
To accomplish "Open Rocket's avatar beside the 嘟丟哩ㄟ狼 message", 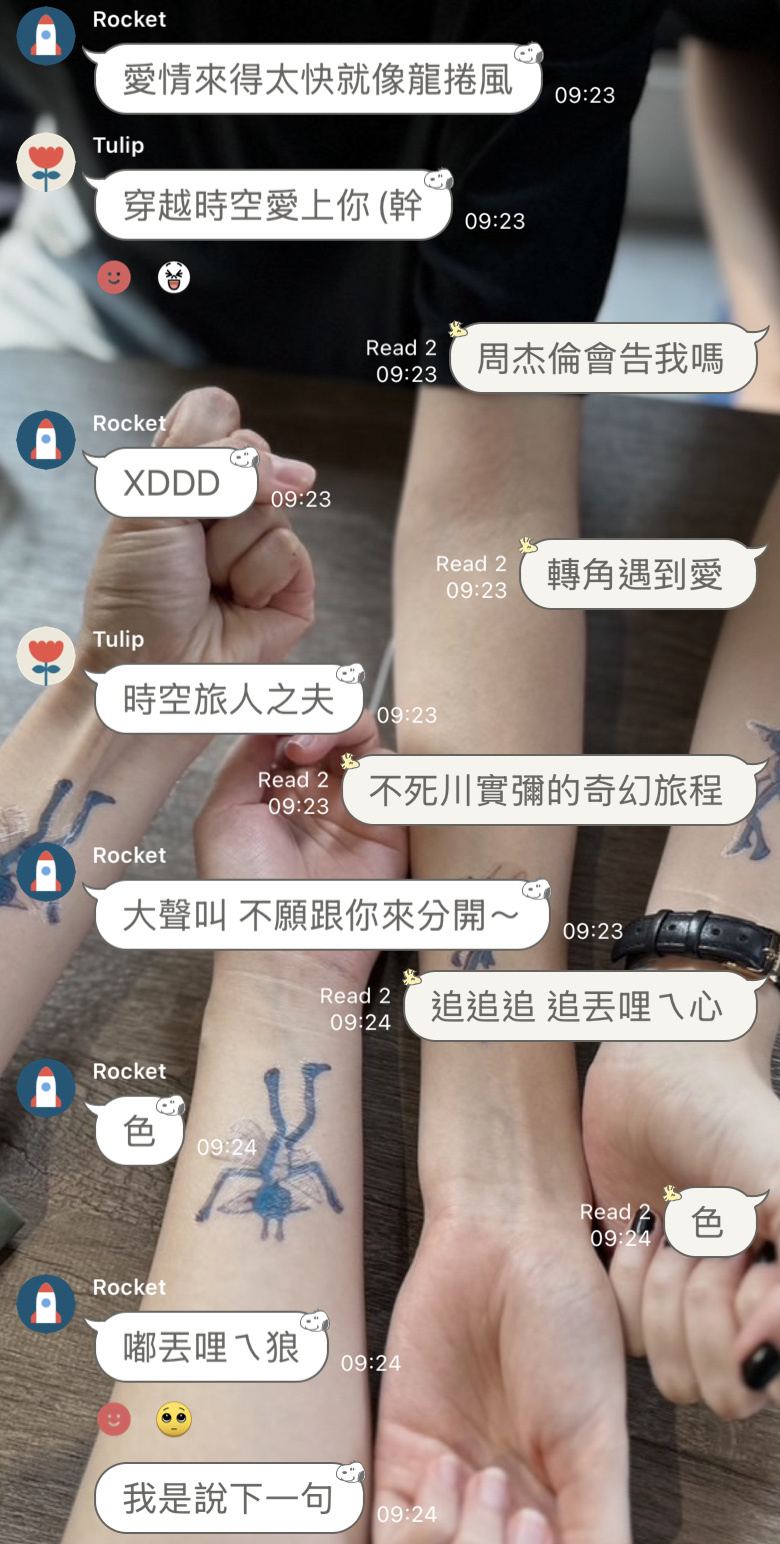I will (46, 1304).
